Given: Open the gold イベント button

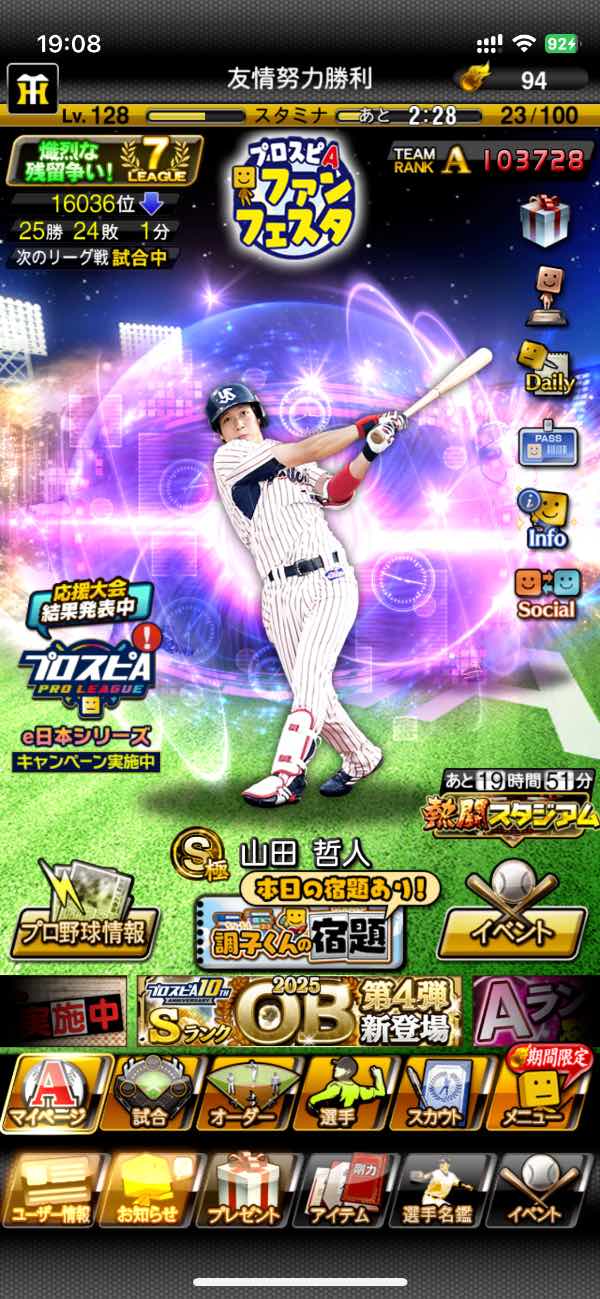Looking at the screenshot, I should pyautogui.click(x=512, y=921).
